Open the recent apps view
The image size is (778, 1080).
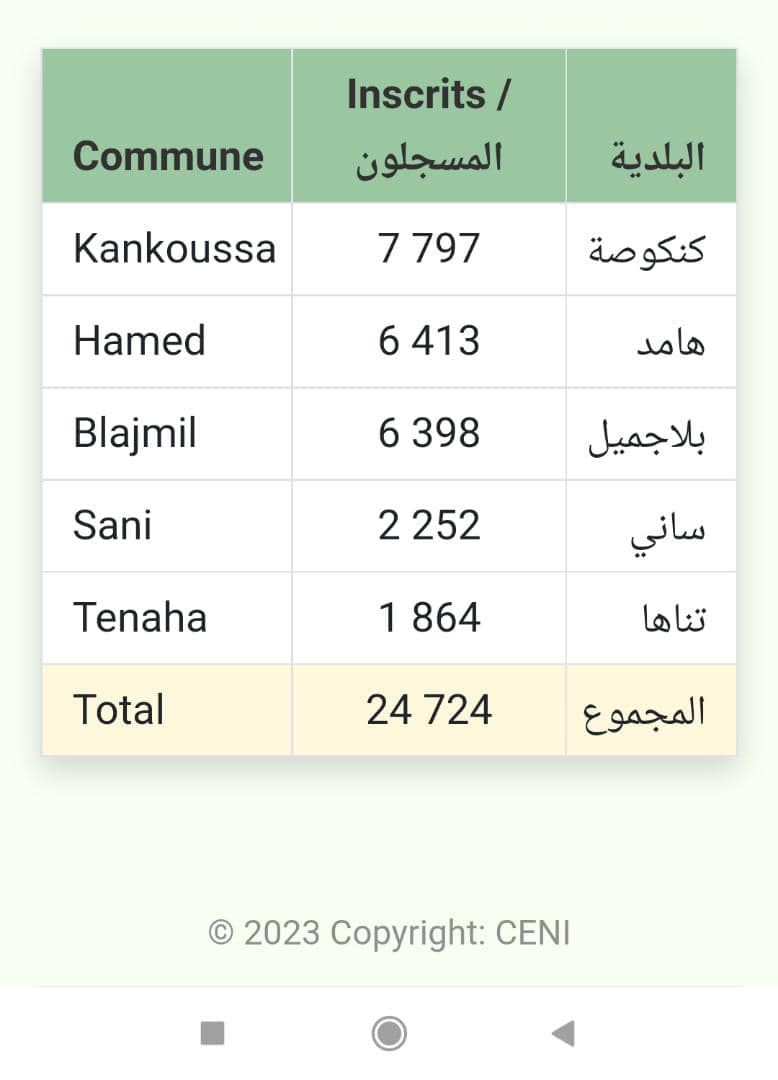tap(212, 1033)
